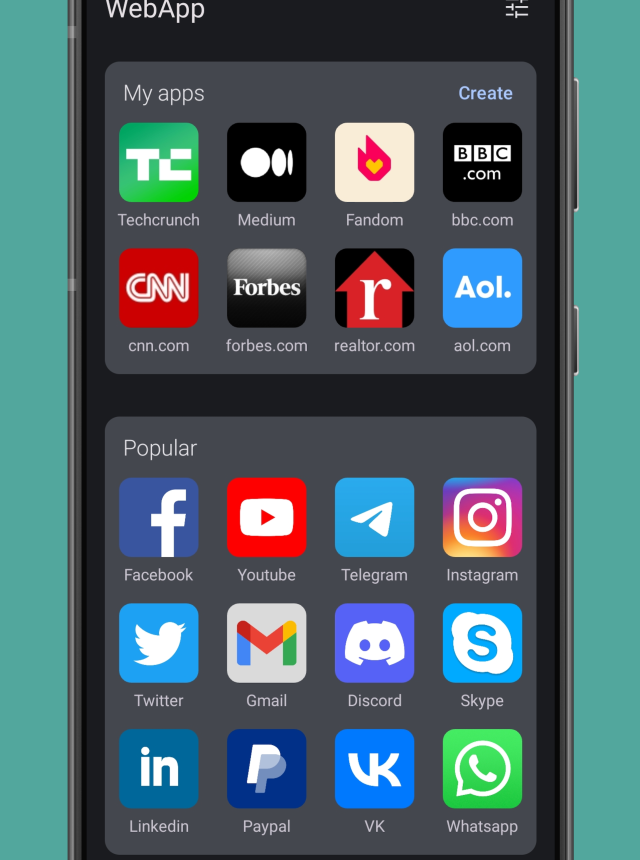Launch aol.com web app

[x=482, y=288]
